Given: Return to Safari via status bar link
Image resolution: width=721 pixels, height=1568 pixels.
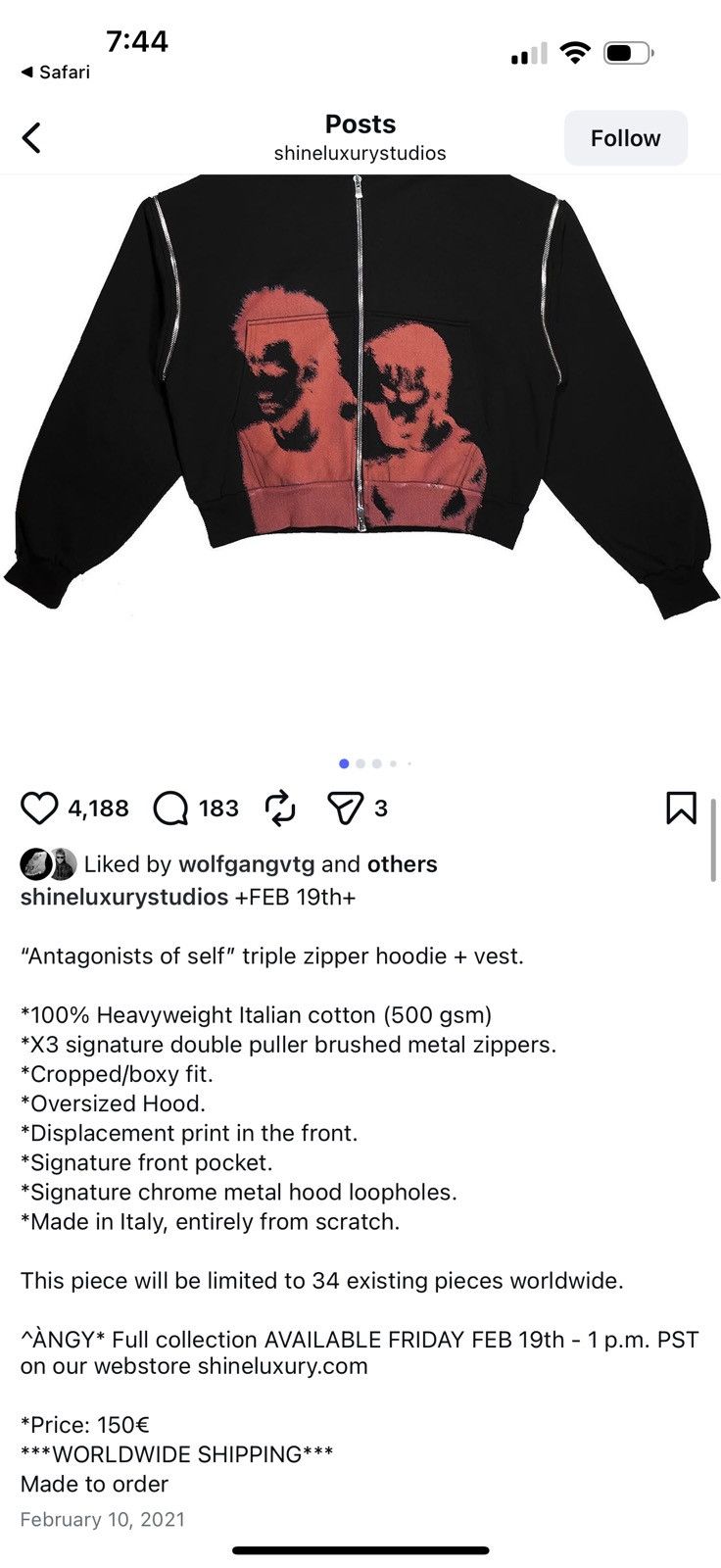Looking at the screenshot, I should (55, 72).
